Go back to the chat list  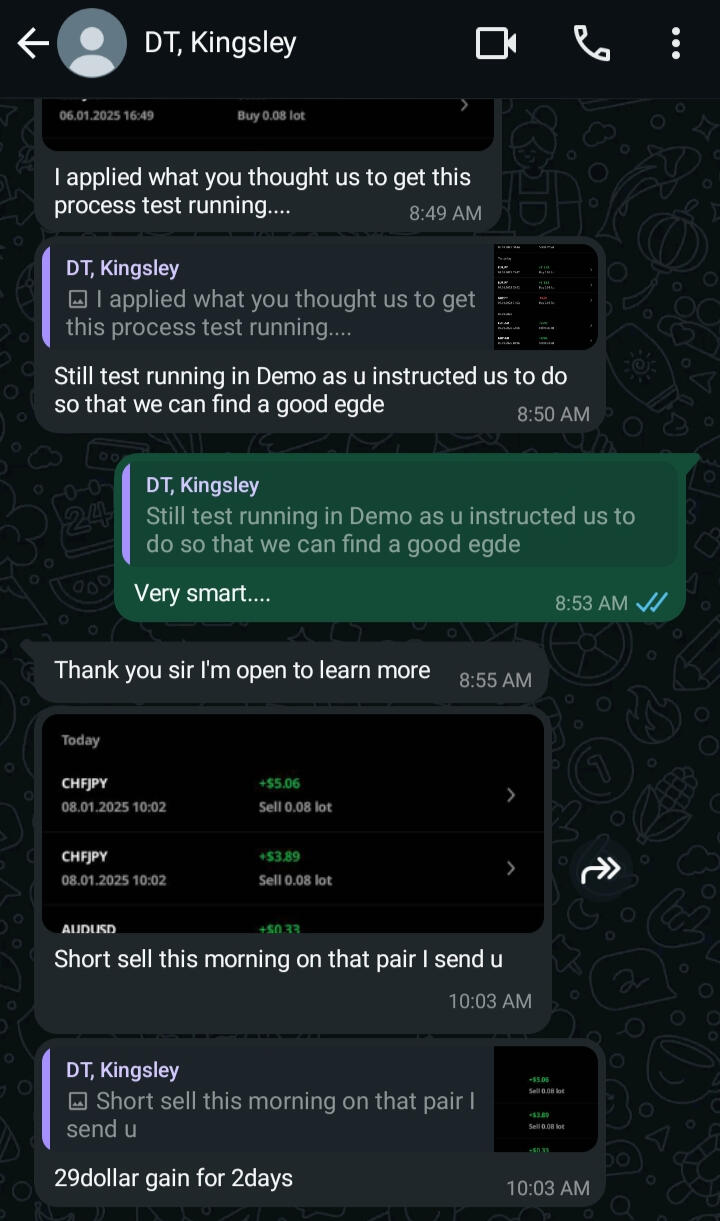tap(33, 43)
